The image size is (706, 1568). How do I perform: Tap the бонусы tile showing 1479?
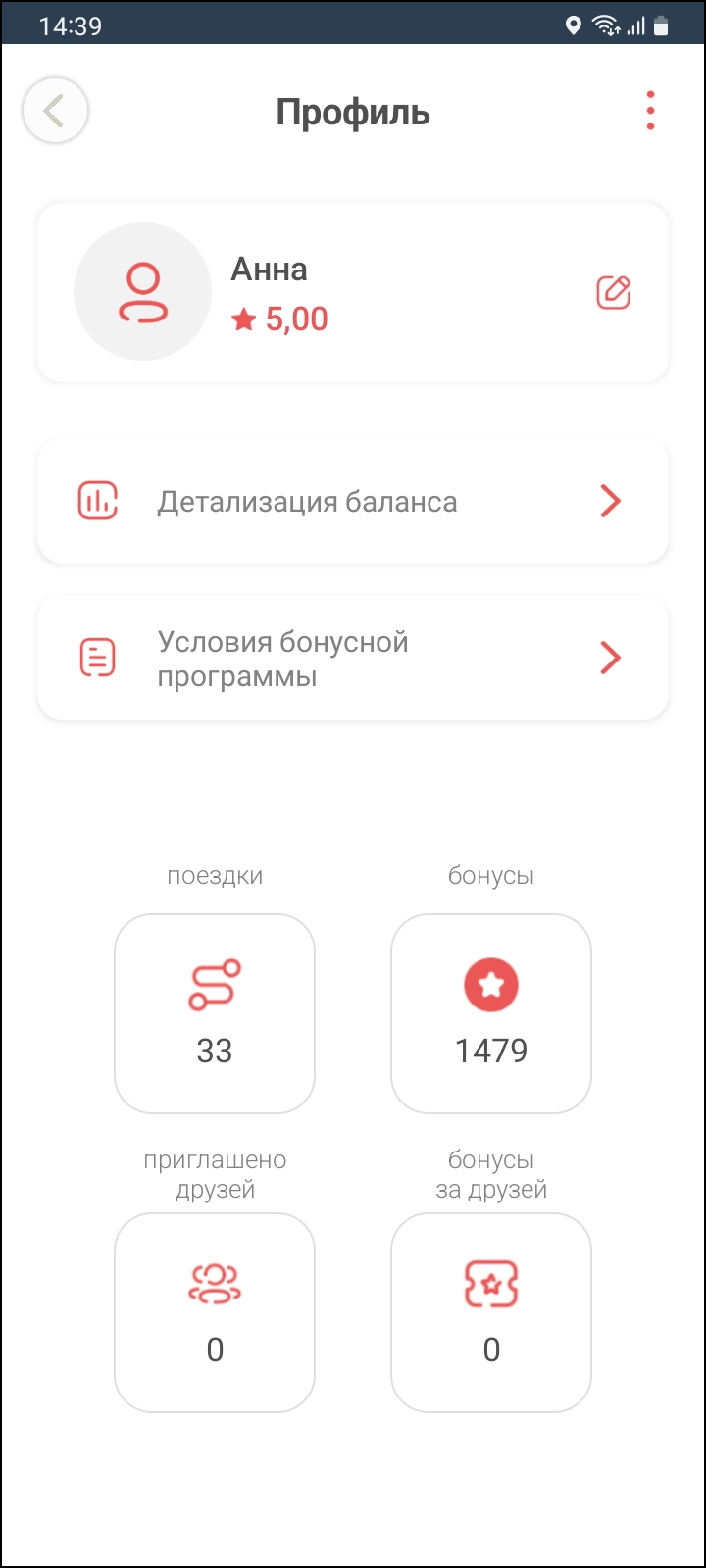pyautogui.click(x=491, y=1013)
